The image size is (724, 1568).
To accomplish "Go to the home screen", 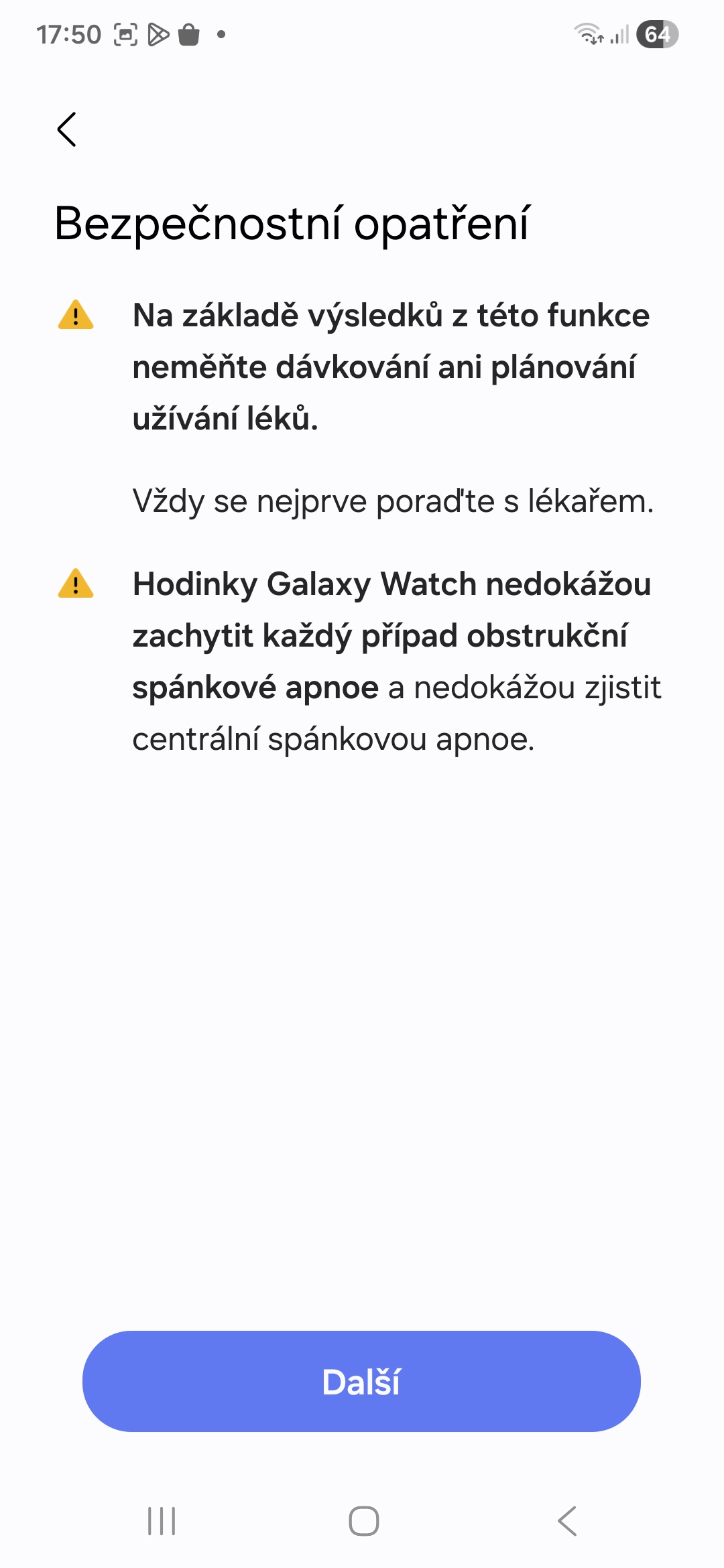I will pos(363,1521).
